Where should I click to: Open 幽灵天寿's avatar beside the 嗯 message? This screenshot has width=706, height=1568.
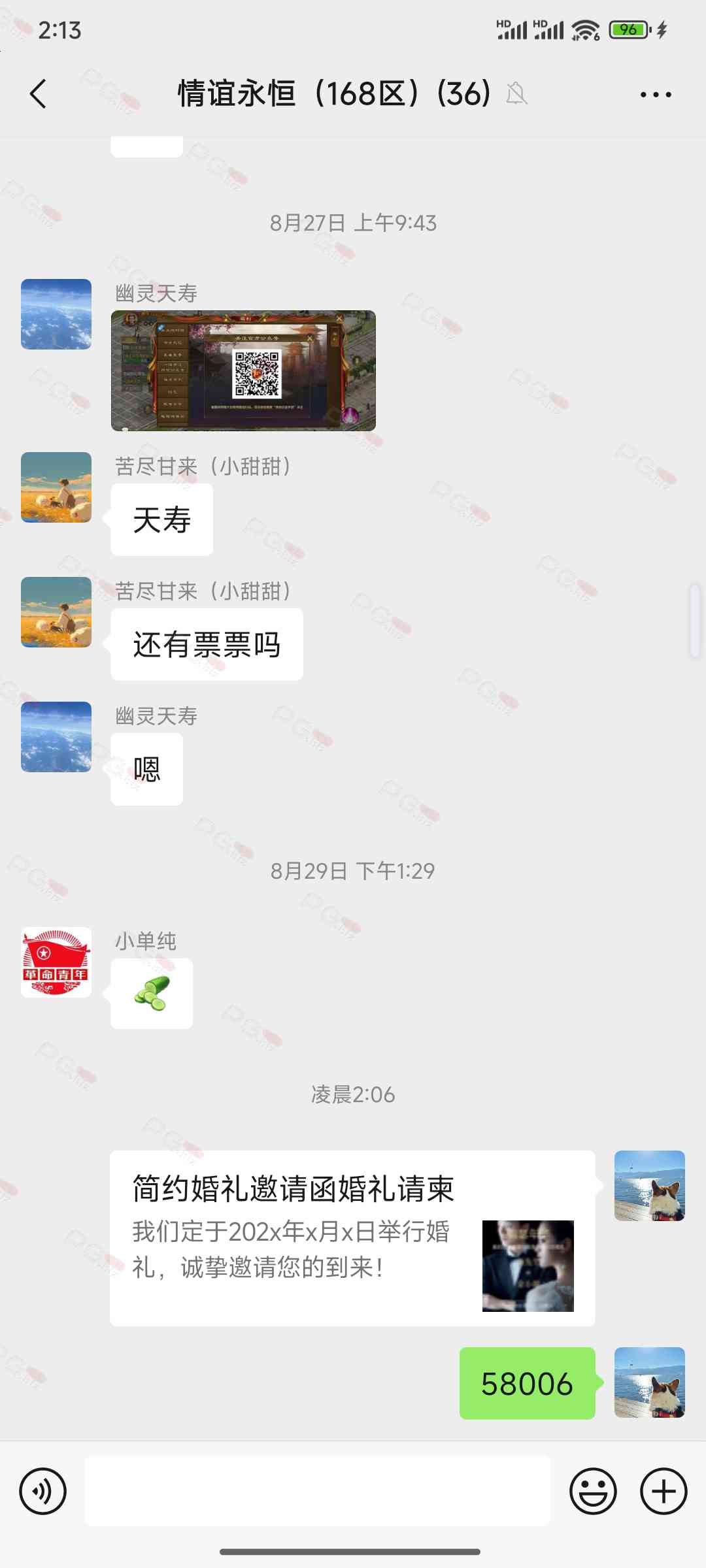56,737
